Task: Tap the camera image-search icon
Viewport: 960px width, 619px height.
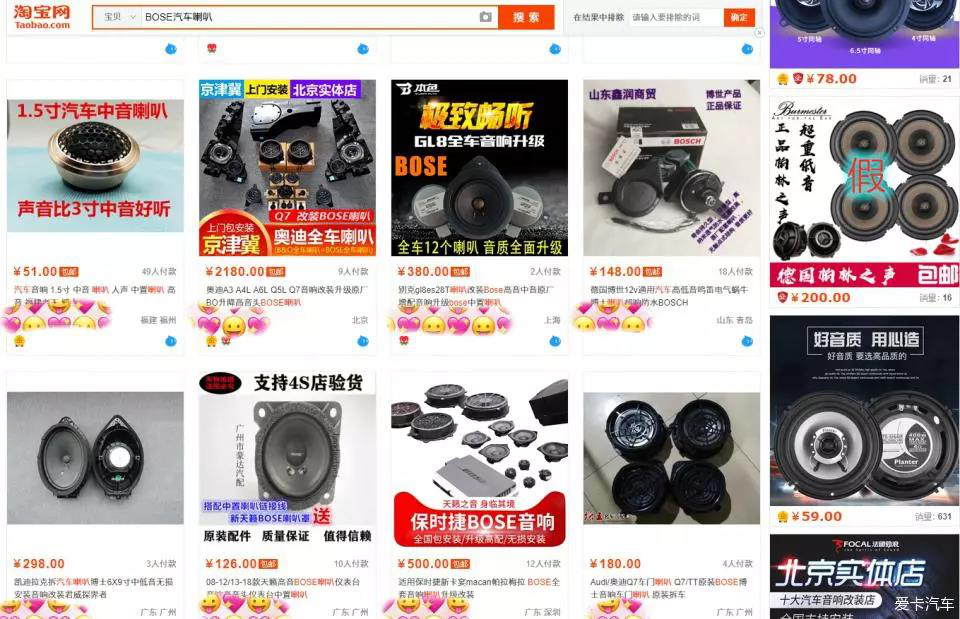Action: point(485,17)
